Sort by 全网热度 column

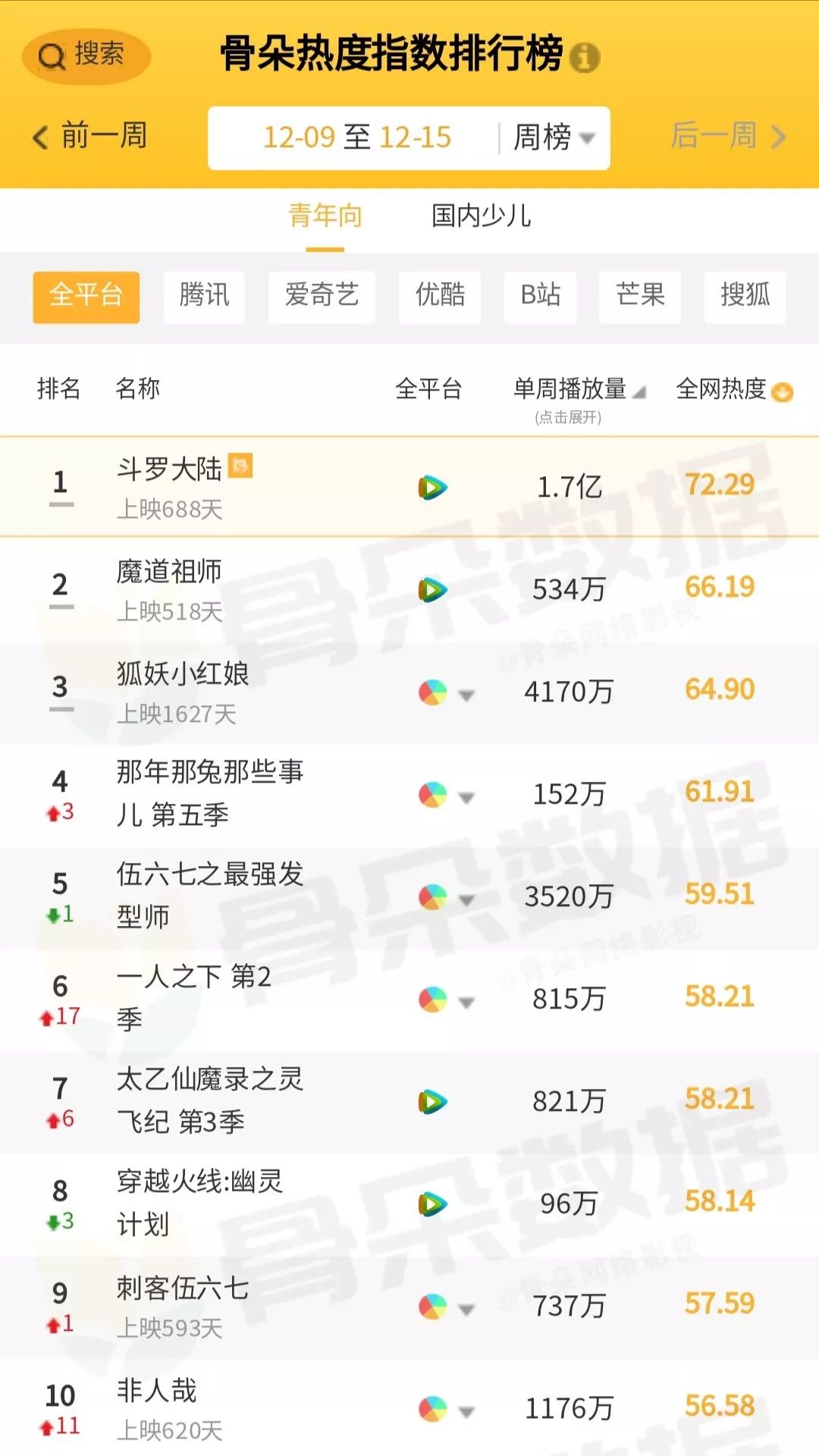[734, 390]
